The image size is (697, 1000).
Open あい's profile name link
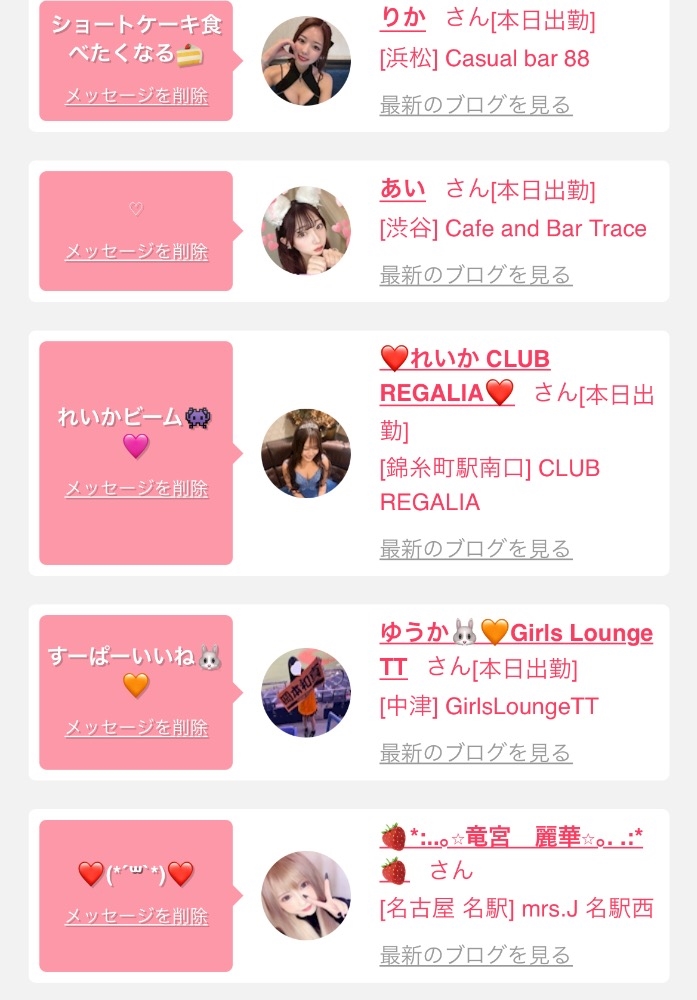(x=402, y=189)
